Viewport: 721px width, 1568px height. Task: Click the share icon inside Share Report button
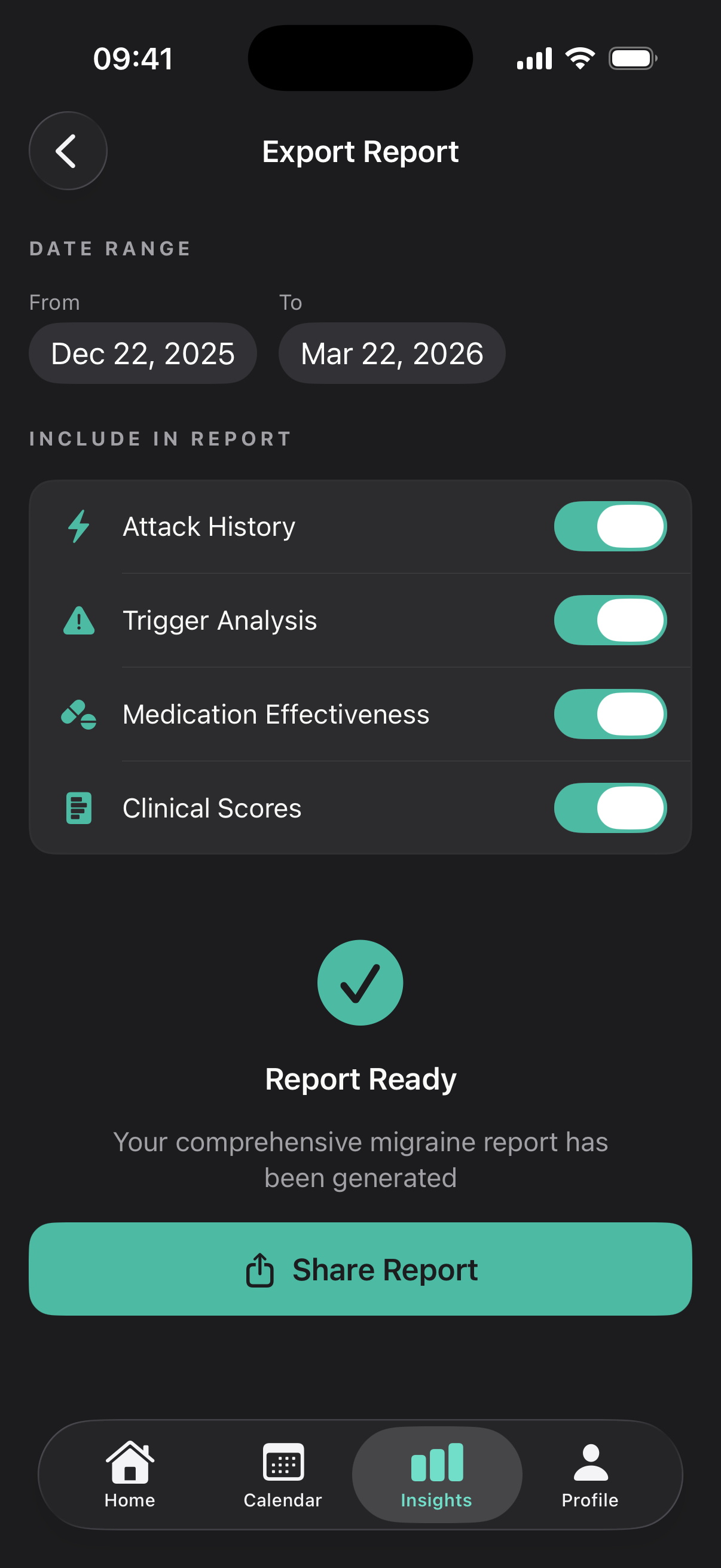261,1269
